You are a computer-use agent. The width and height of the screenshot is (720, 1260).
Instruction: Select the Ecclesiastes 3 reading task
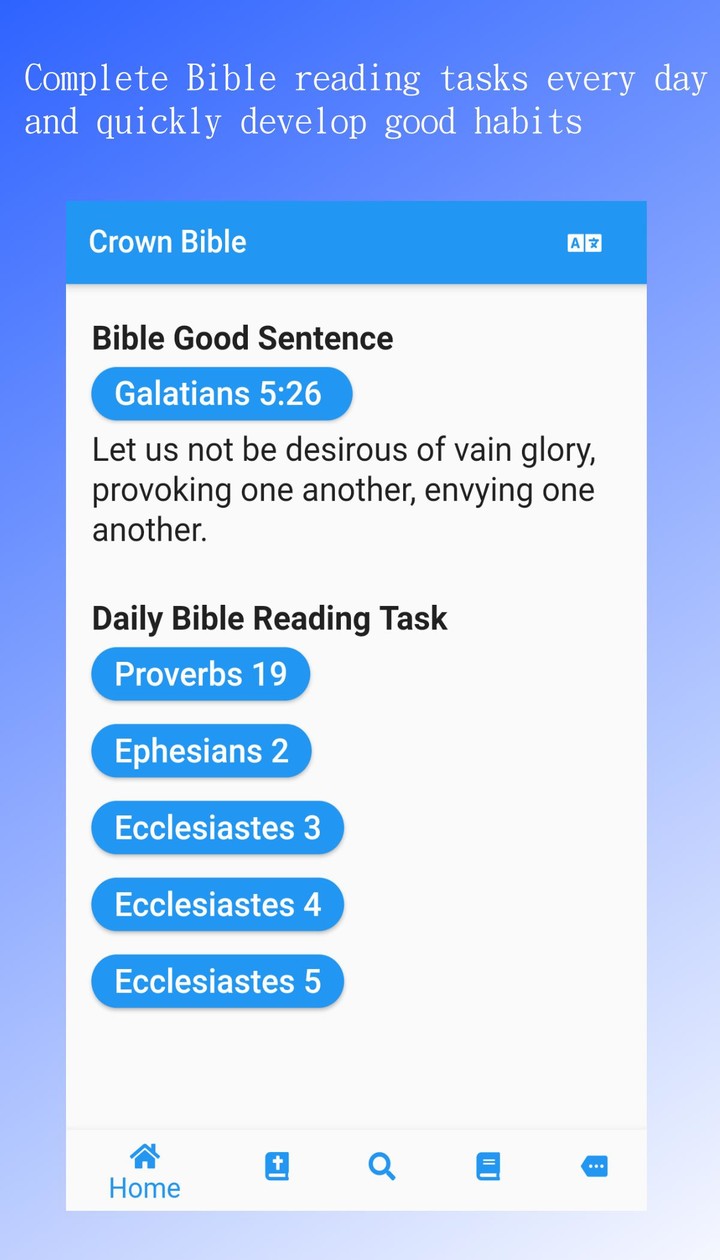(x=217, y=828)
